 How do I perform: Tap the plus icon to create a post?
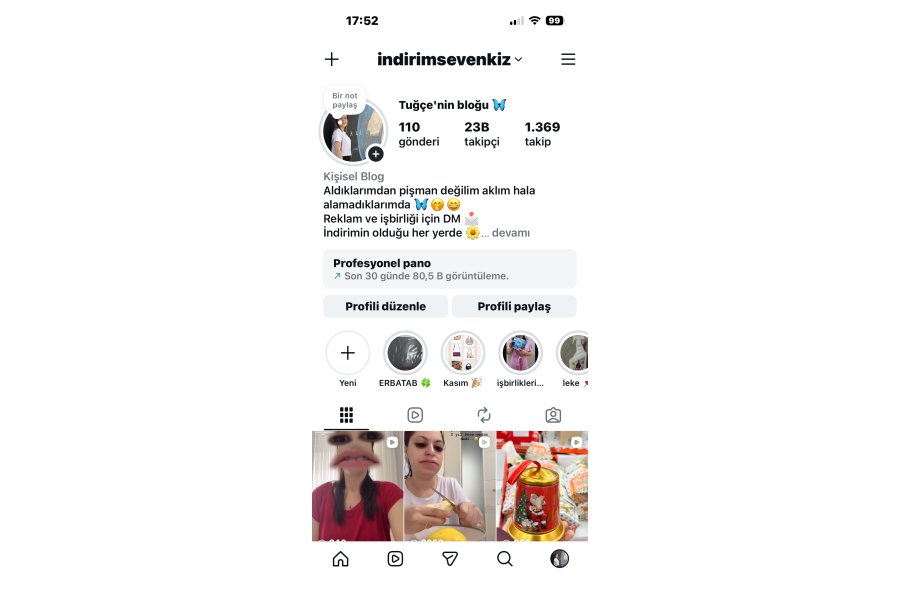(331, 59)
